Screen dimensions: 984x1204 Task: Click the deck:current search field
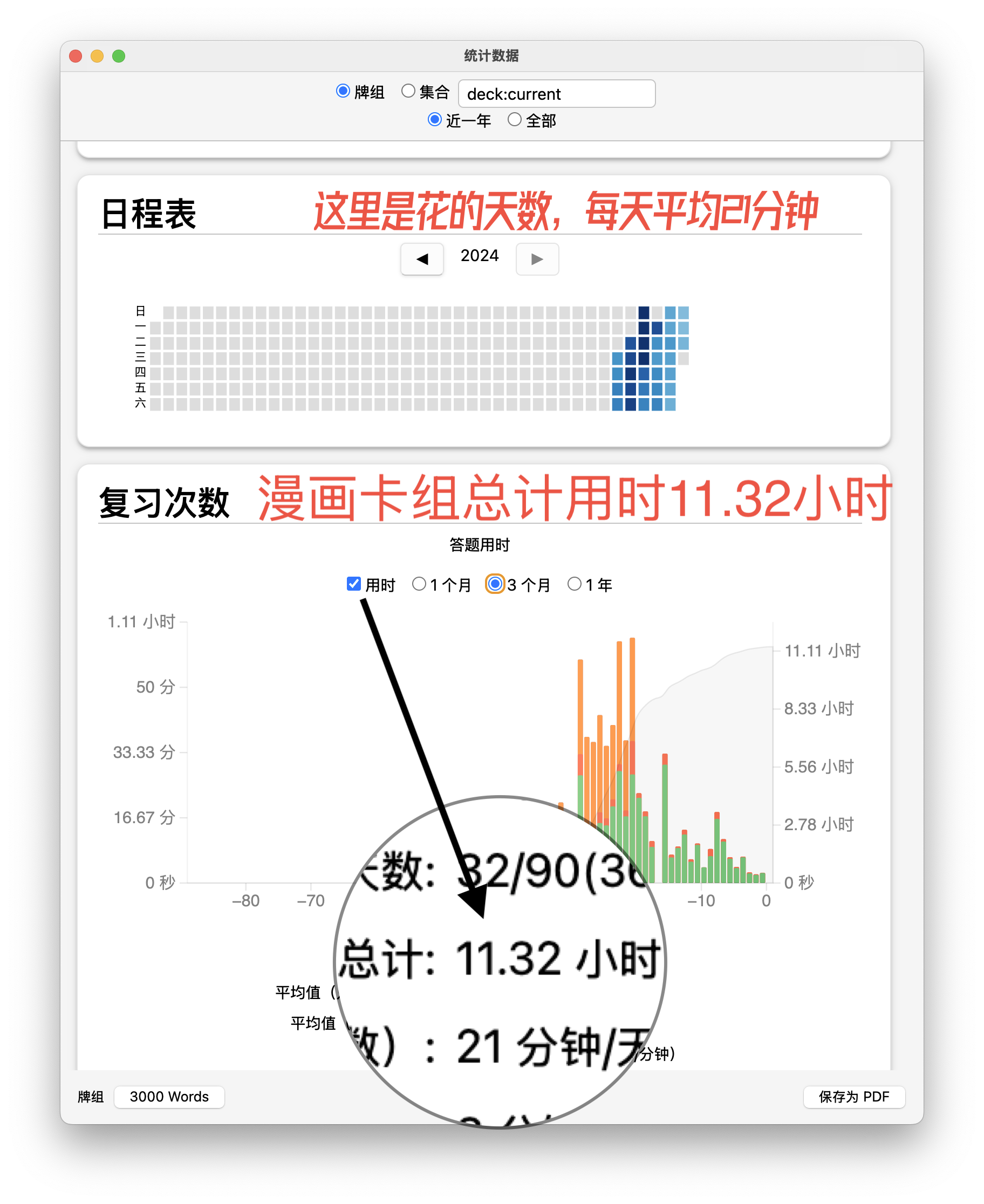[556, 93]
